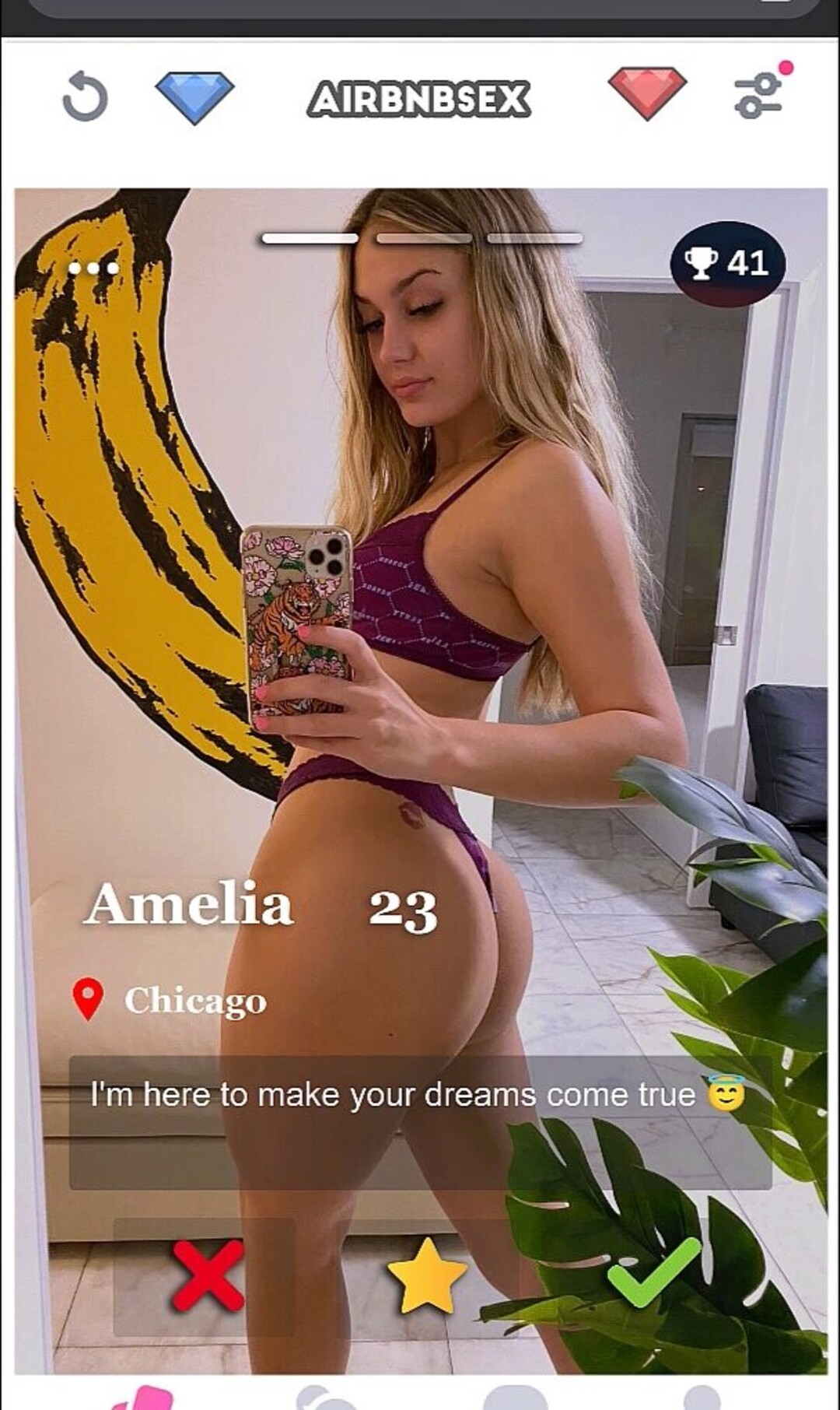Super-like Amelia with the yellow star

pos(426,1275)
